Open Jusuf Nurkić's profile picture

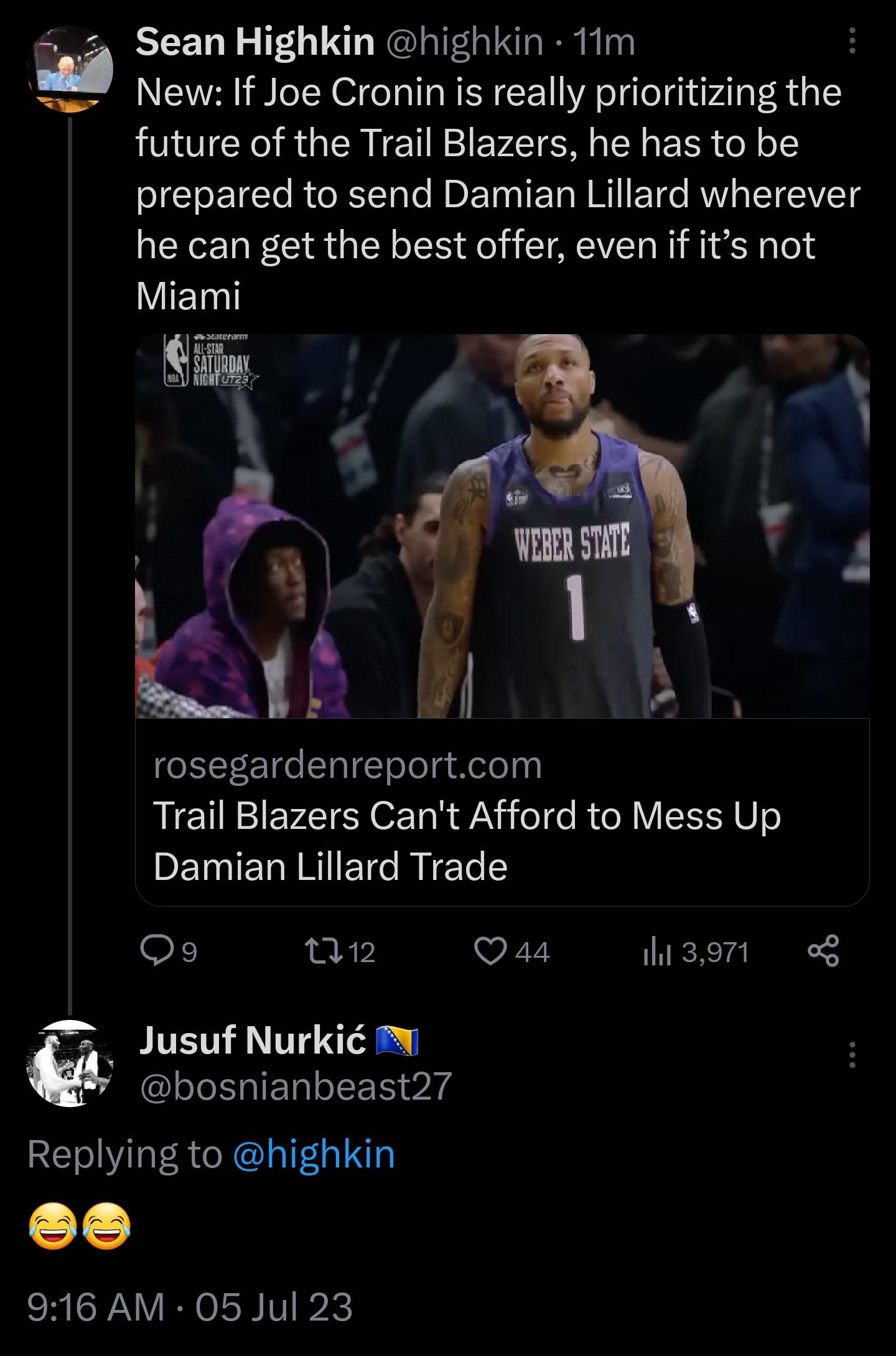click(70, 1064)
